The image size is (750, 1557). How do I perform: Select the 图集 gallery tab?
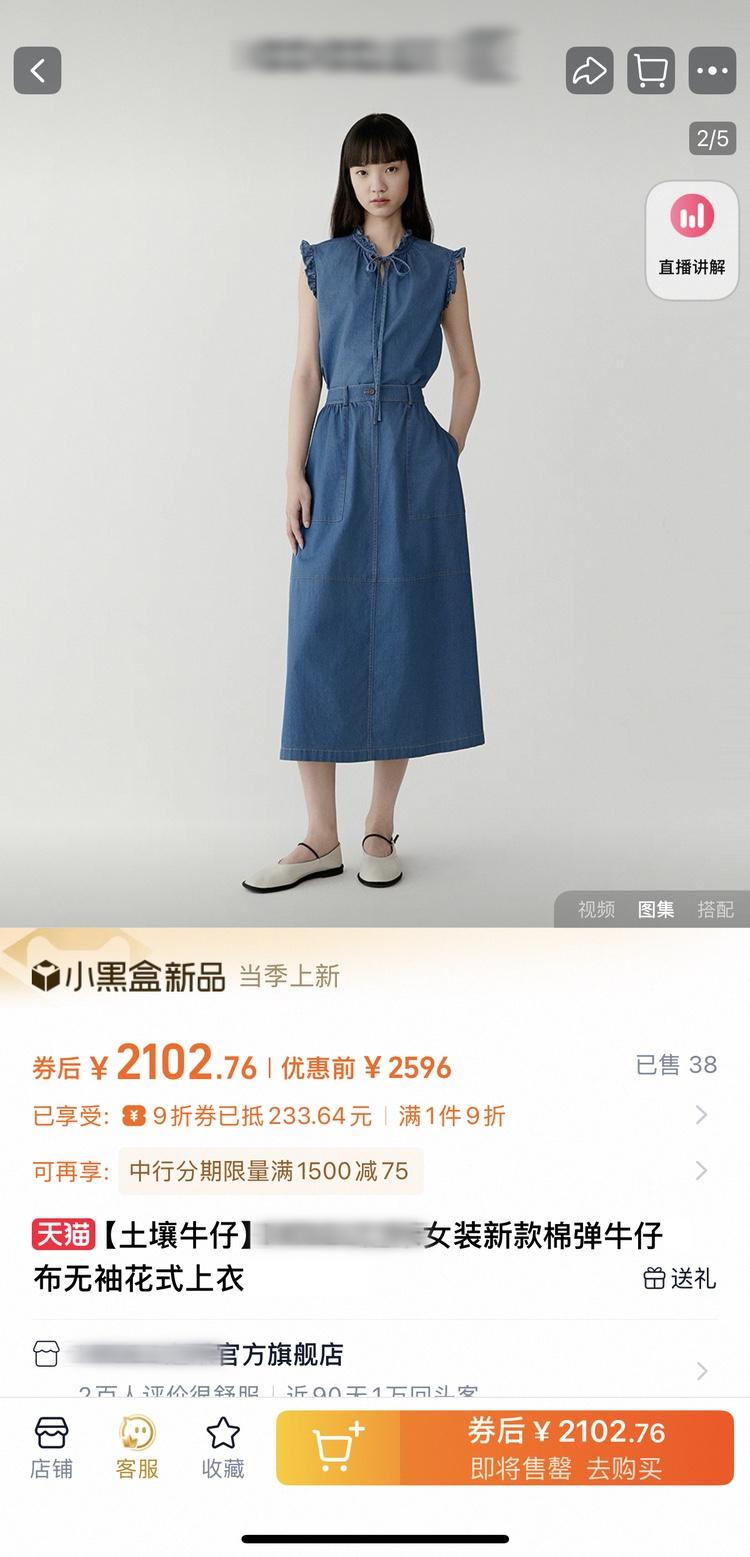coord(656,909)
